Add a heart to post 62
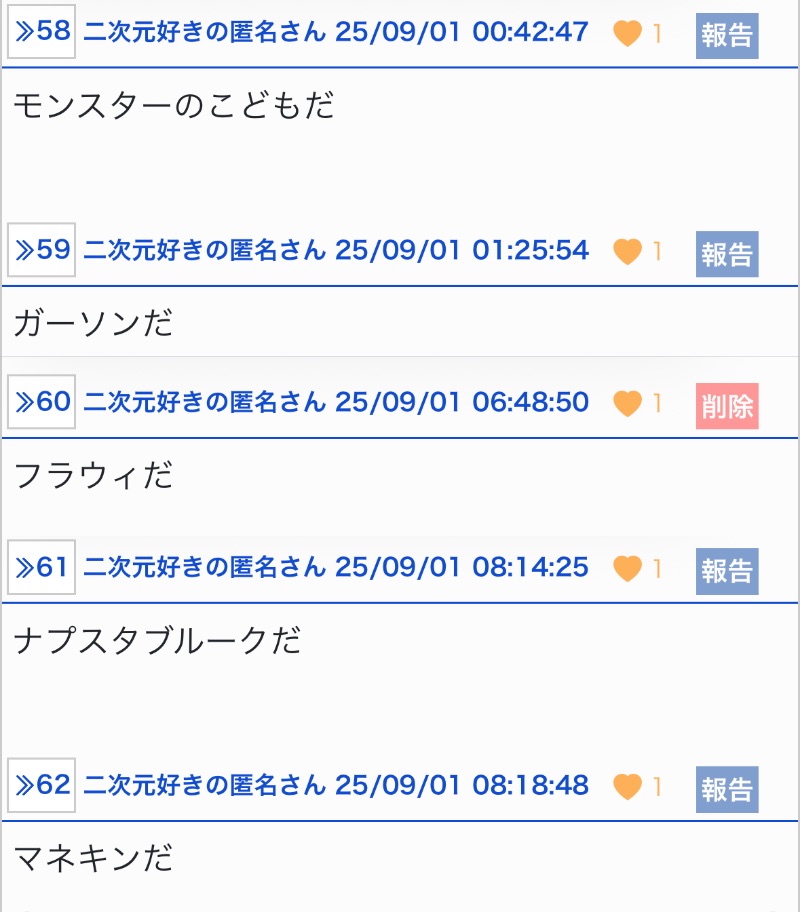Screen dimensions: 800x912 pos(627,787)
